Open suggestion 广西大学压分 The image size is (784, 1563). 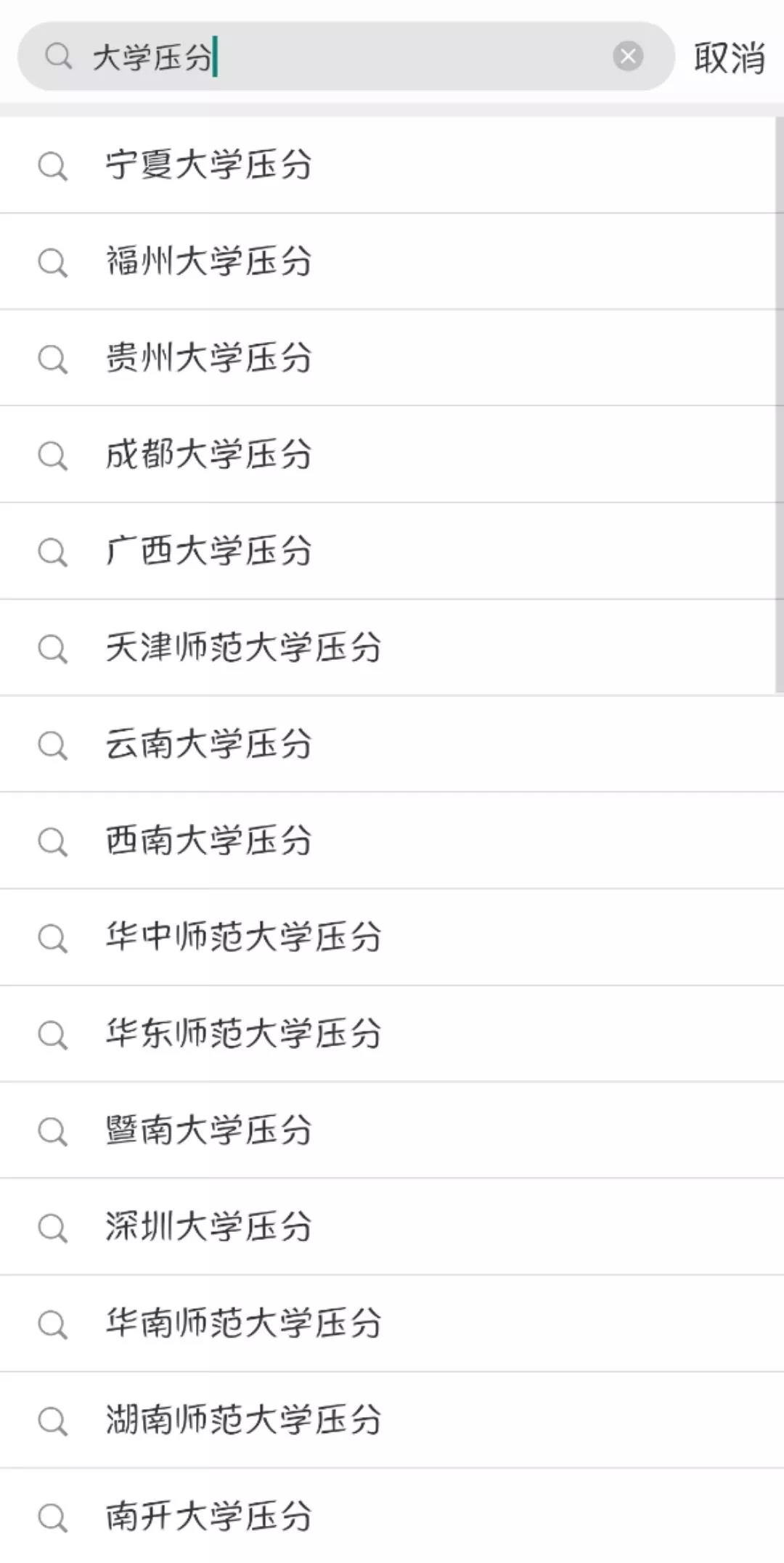(x=392, y=552)
